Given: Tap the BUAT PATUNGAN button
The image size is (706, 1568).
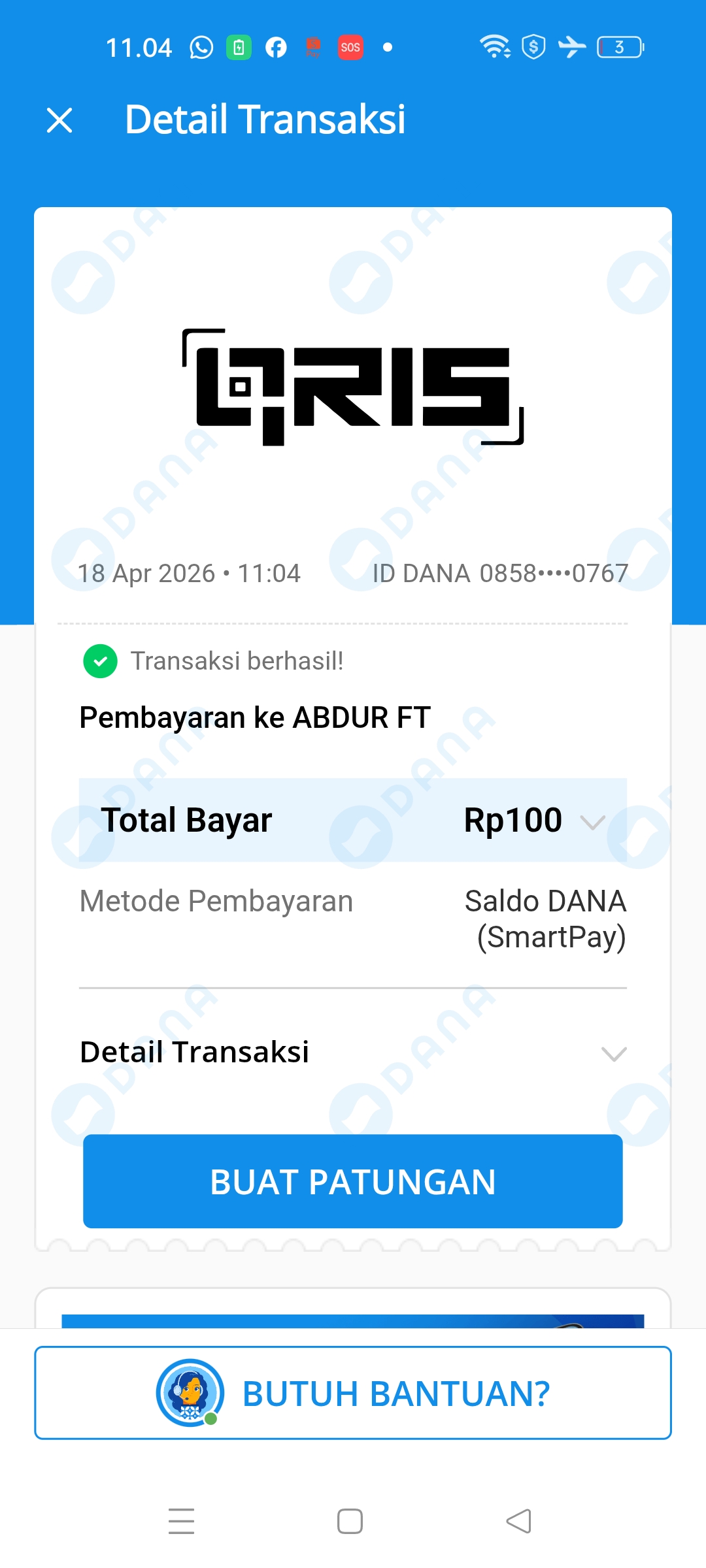Looking at the screenshot, I should (353, 1181).
